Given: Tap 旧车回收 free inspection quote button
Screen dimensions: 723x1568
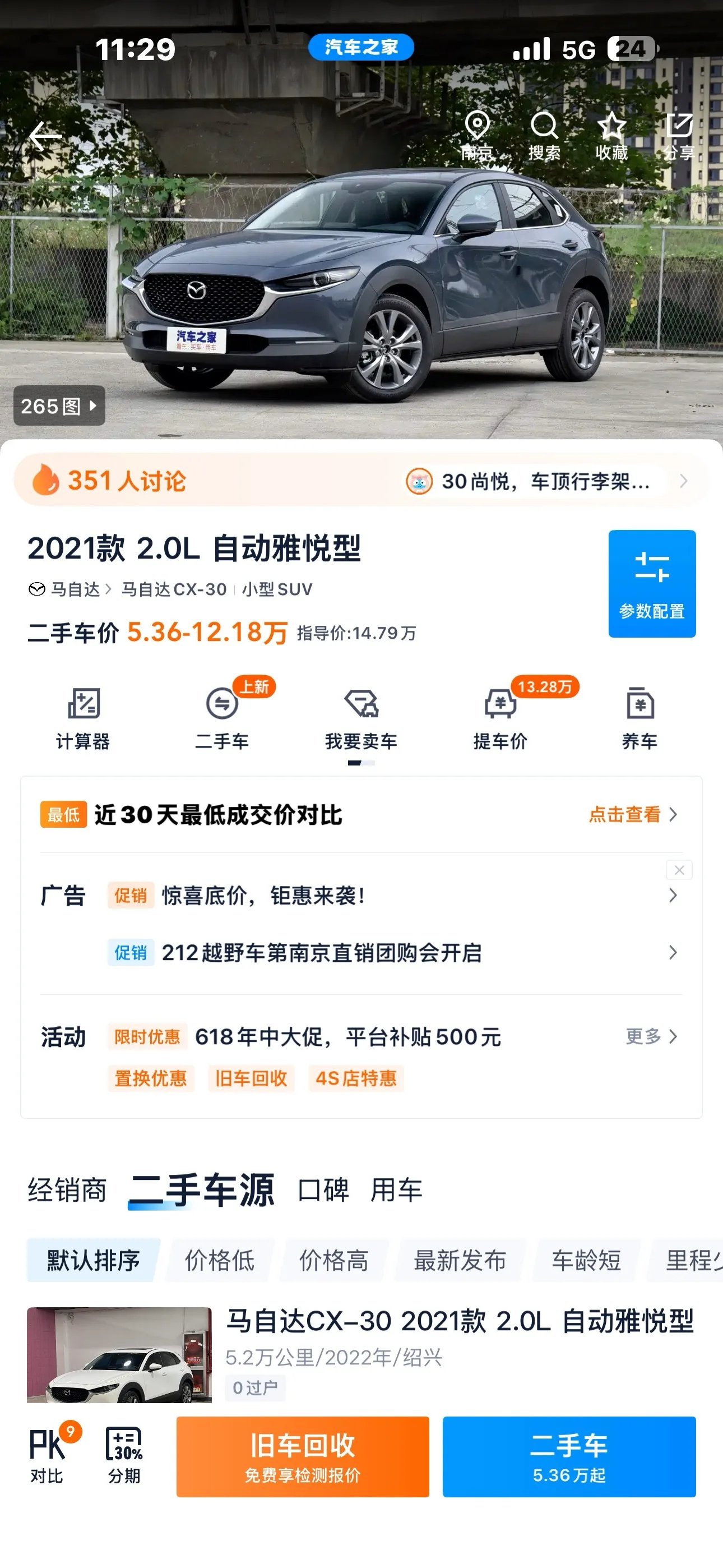Looking at the screenshot, I should click(303, 1456).
